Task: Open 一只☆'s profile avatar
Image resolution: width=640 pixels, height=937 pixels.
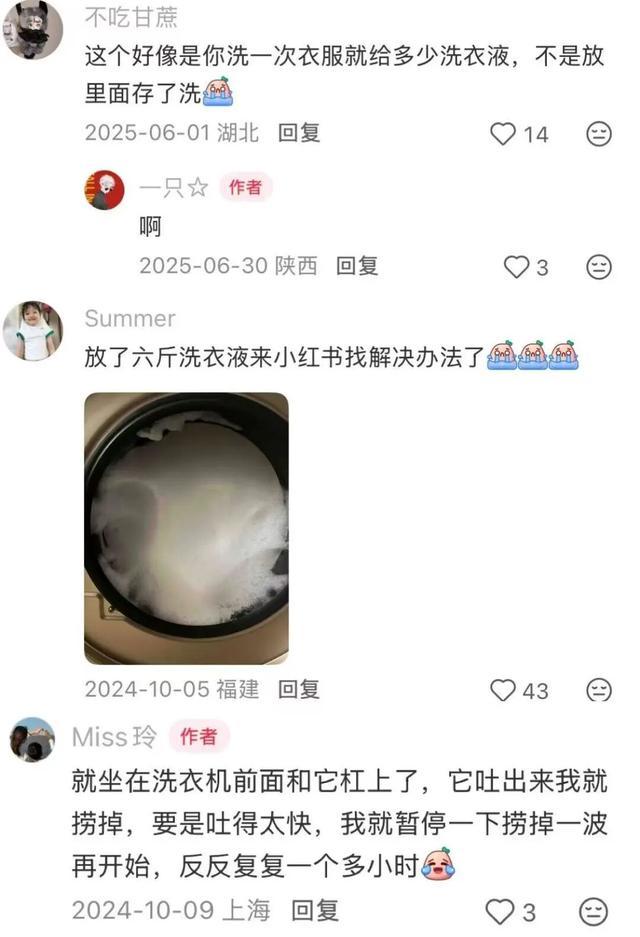Action: [104, 190]
